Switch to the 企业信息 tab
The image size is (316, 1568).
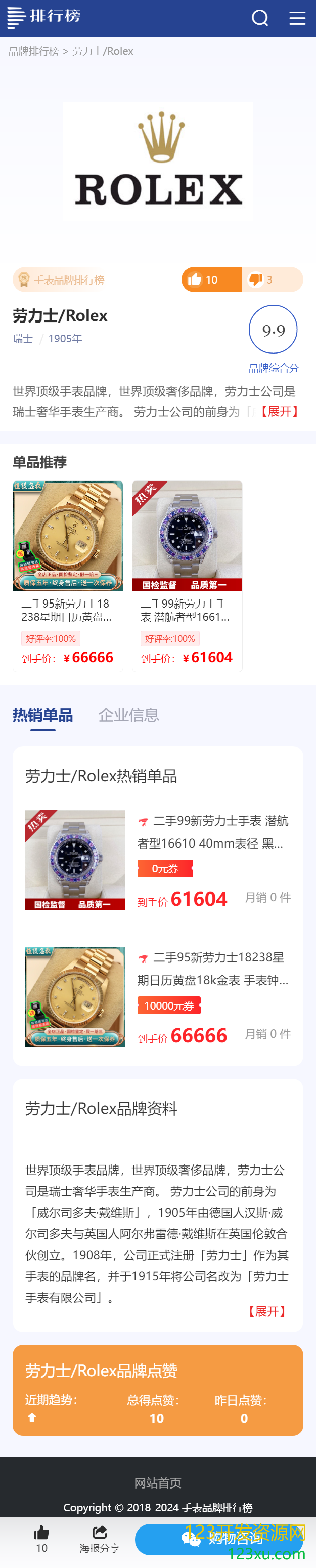coord(129,714)
